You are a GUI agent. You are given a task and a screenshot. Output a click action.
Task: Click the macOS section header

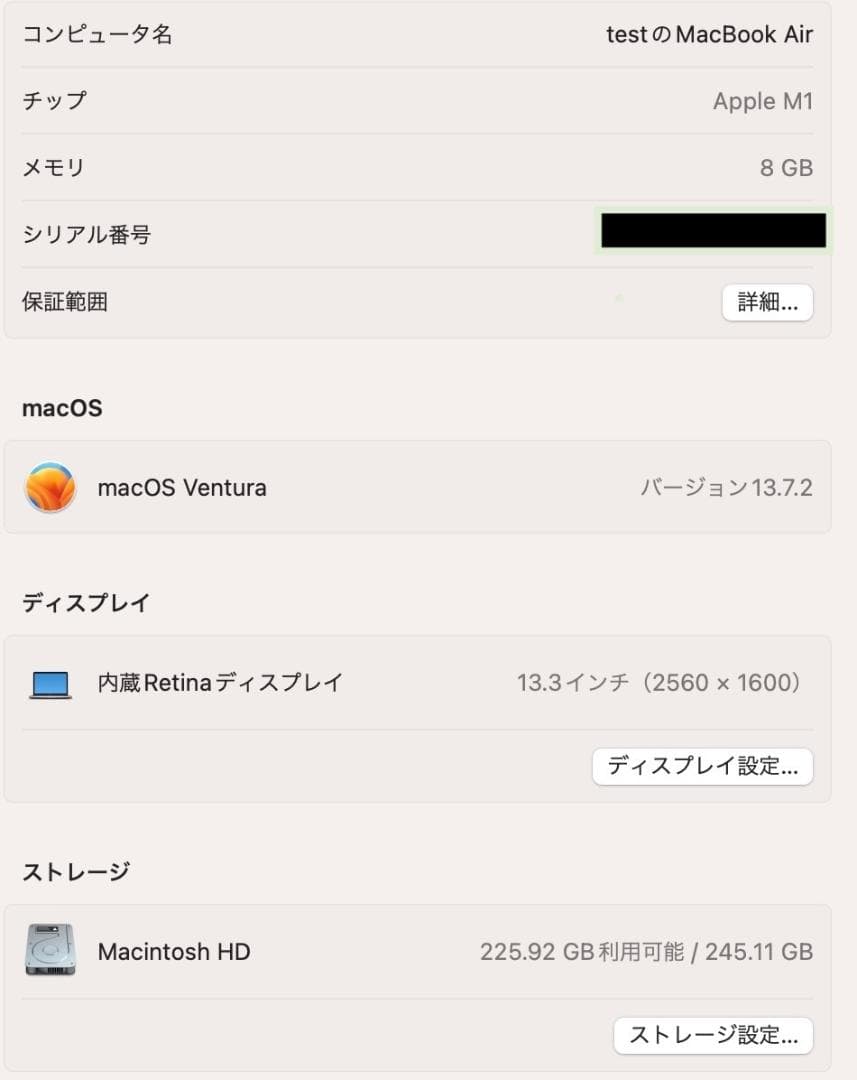pos(60,408)
